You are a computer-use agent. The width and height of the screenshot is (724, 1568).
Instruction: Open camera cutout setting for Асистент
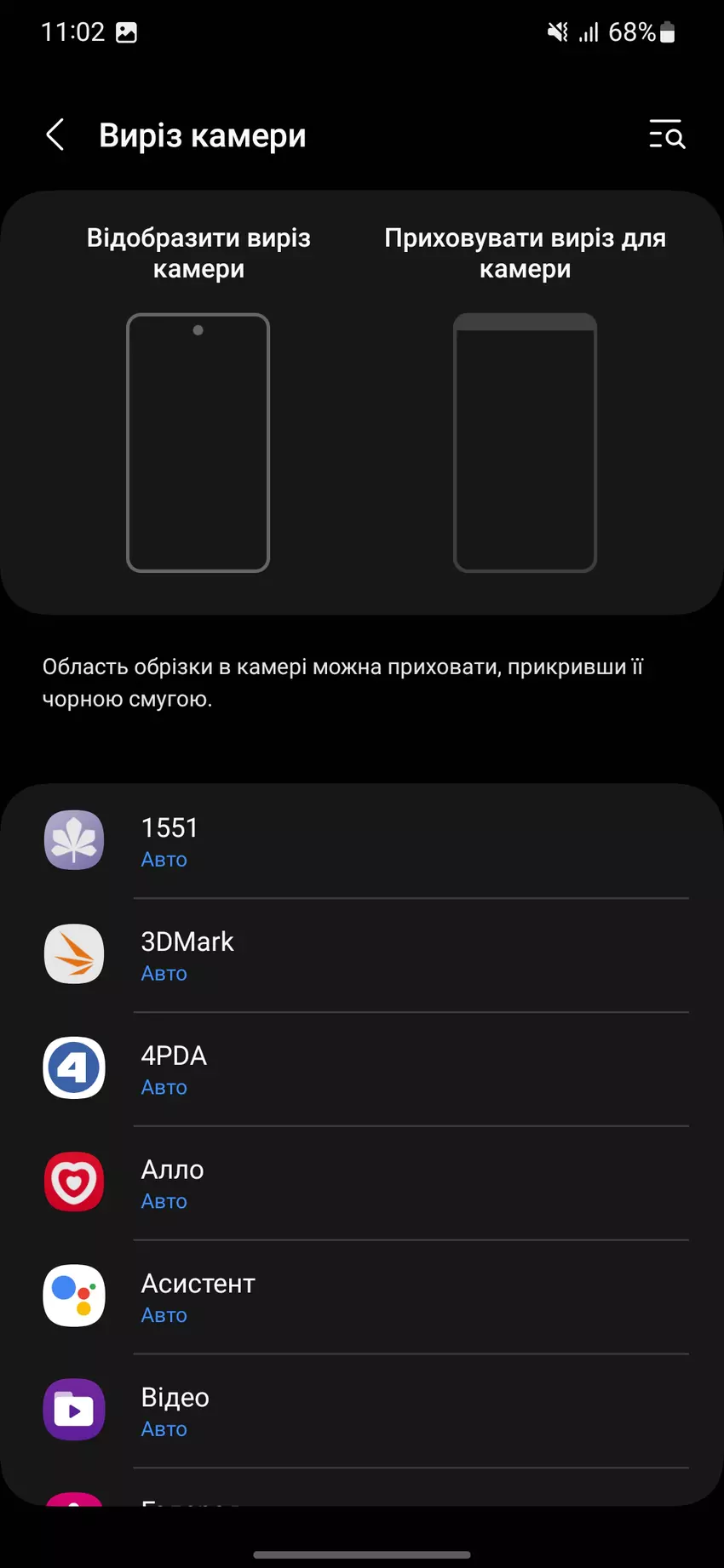coord(362,1297)
